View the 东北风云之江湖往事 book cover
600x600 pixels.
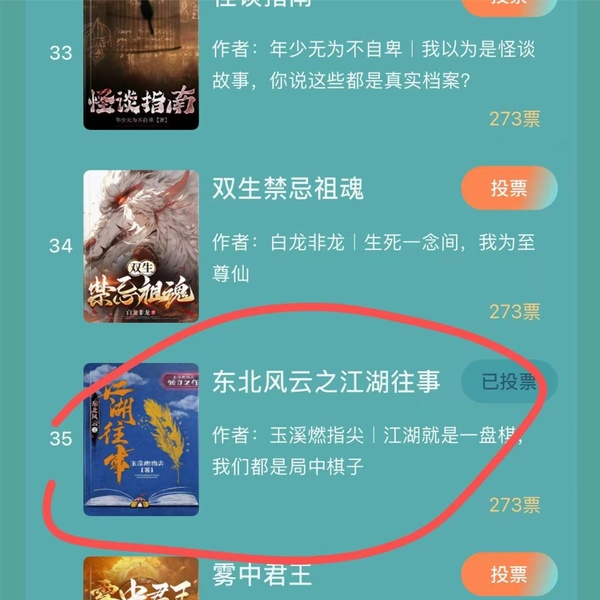pyautogui.click(x=140, y=439)
